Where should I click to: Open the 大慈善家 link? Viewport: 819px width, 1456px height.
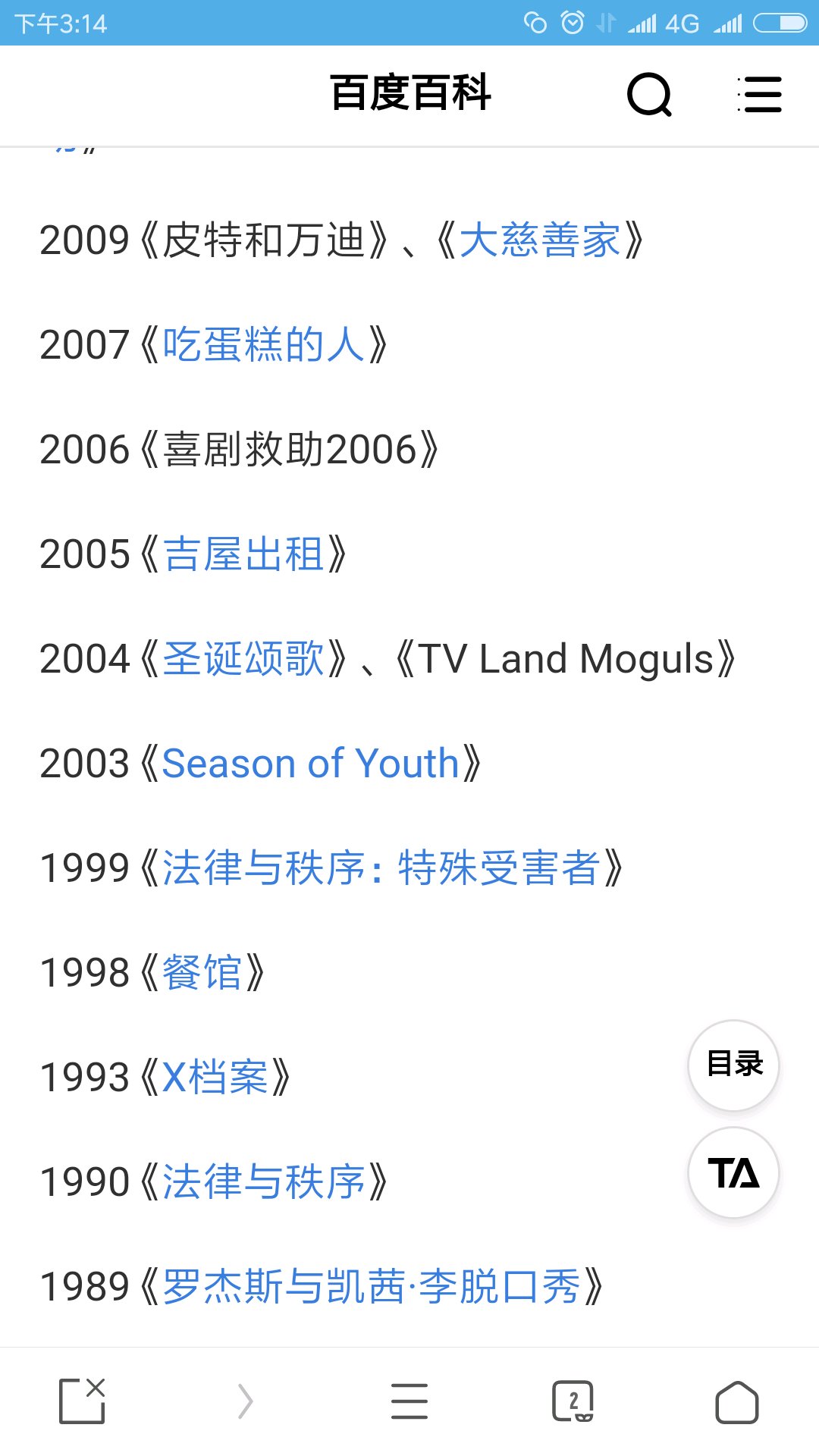tap(540, 240)
